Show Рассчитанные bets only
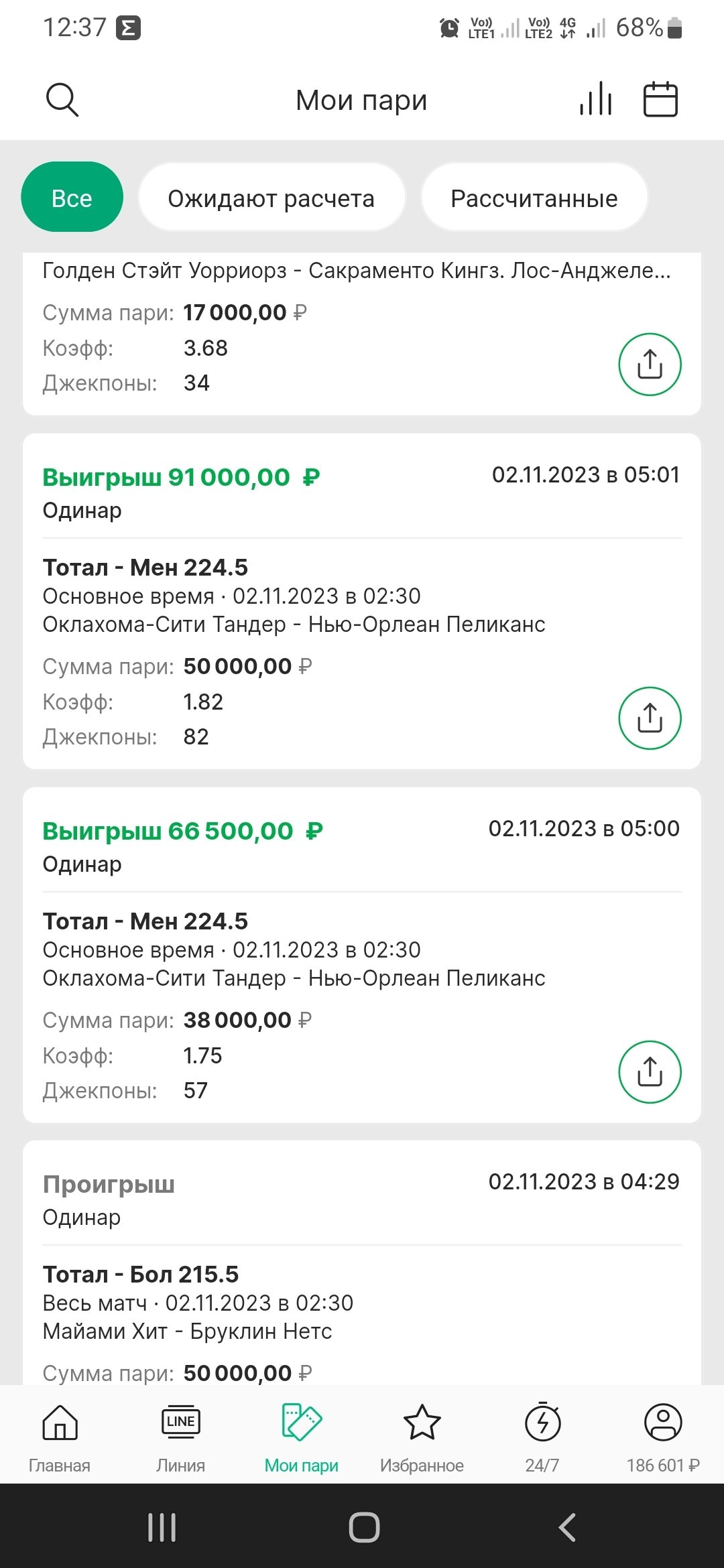Screen dimensions: 724x1568 [x=534, y=198]
